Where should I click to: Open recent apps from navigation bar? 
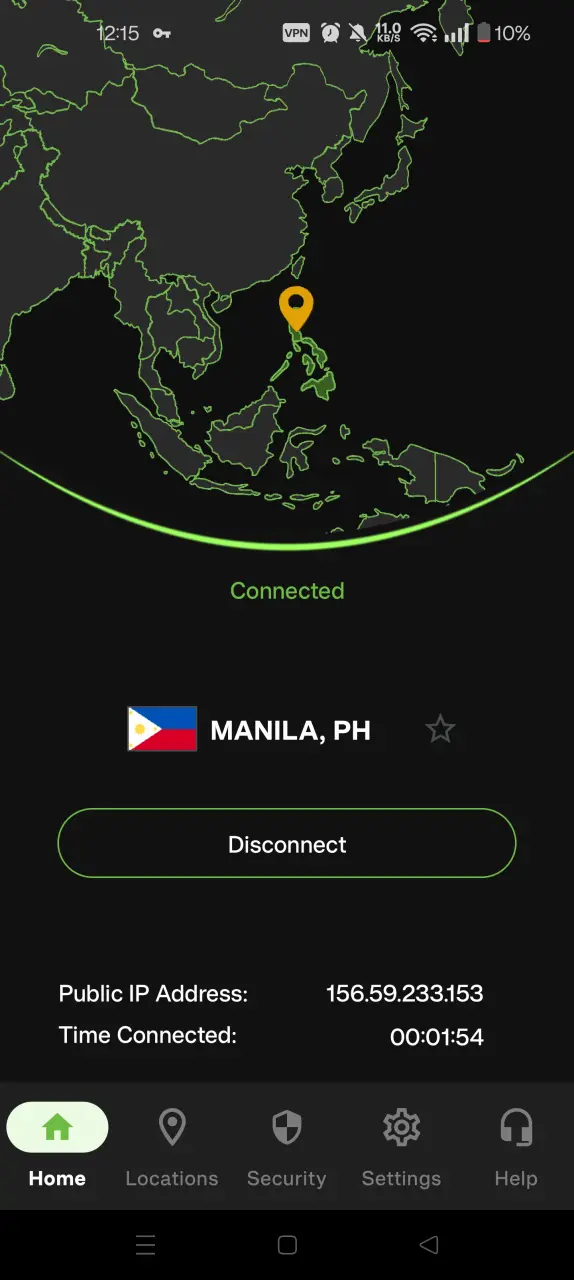pyautogui.click(x=145, y=1245)
